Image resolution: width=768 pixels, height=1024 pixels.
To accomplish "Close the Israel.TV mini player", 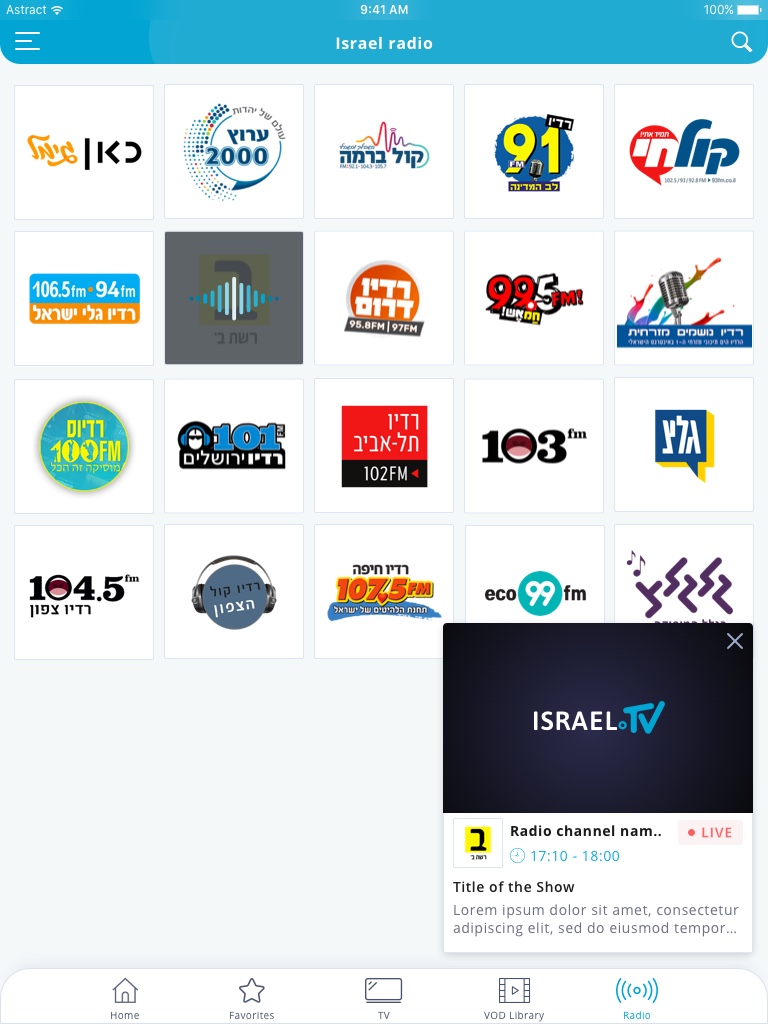I will [x=735, y=641].
